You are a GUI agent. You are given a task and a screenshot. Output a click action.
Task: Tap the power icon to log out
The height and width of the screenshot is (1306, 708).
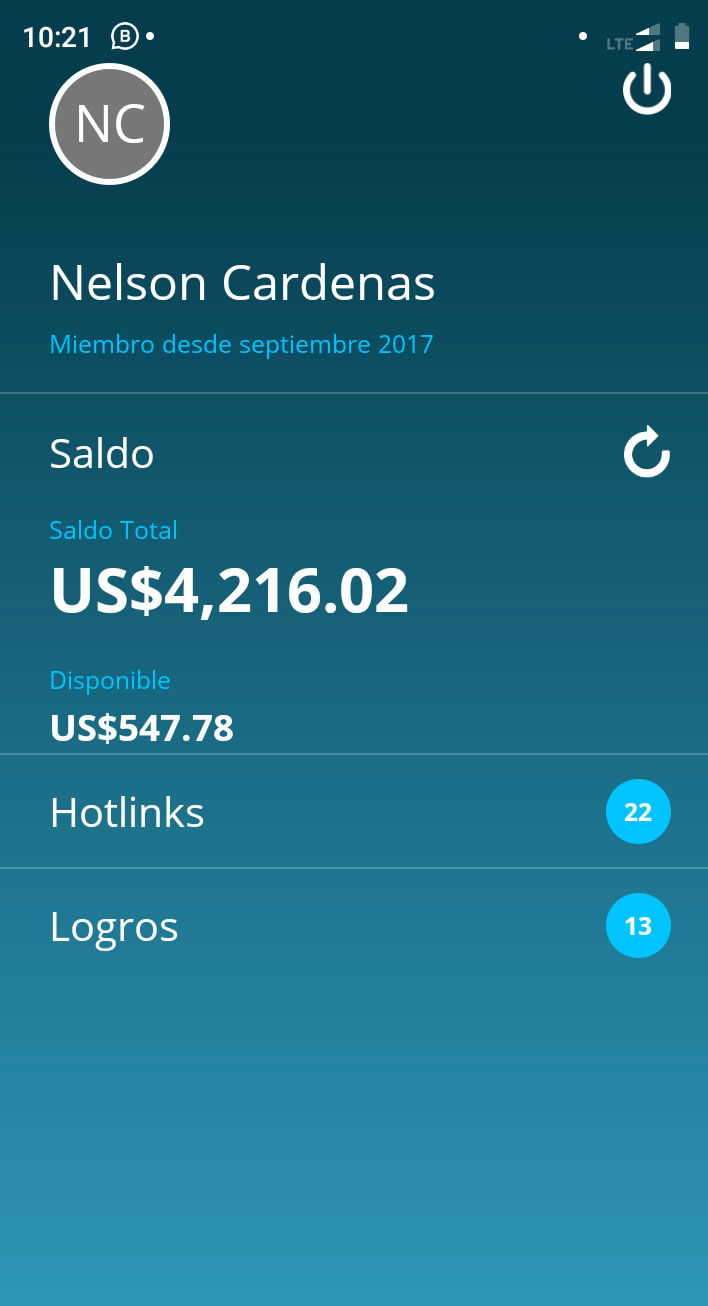(647, 89)
